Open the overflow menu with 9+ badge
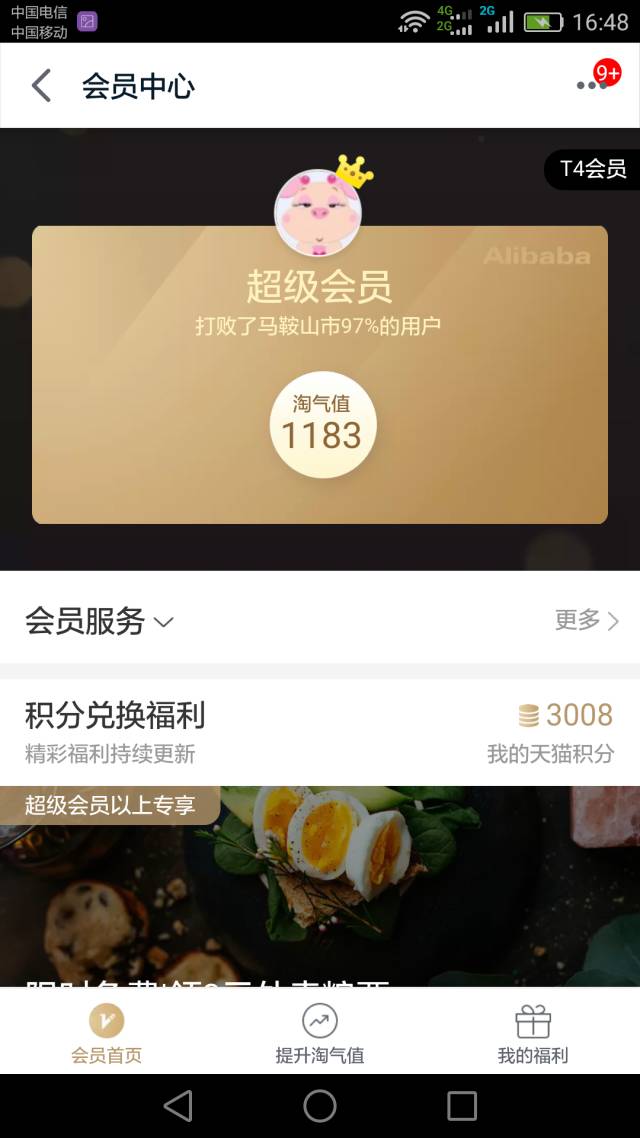Screen dimensions: 640x1138 pyautogui.click(x=594, y=84)
